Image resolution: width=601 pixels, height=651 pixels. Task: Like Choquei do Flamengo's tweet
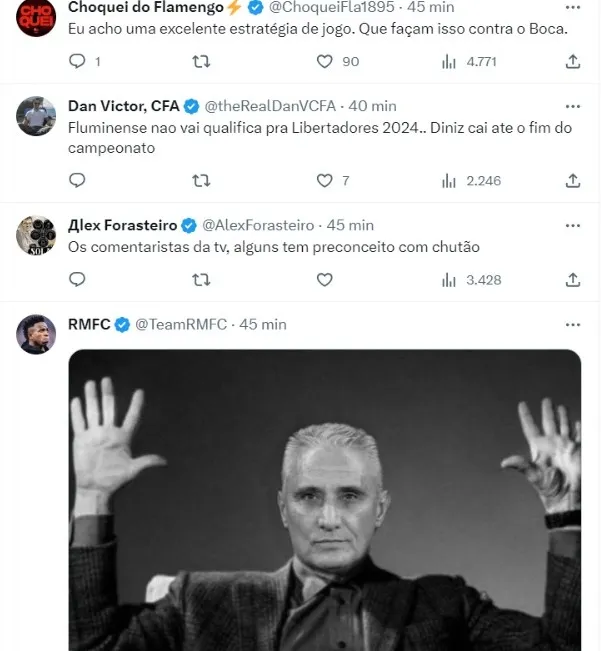(324, 62)
